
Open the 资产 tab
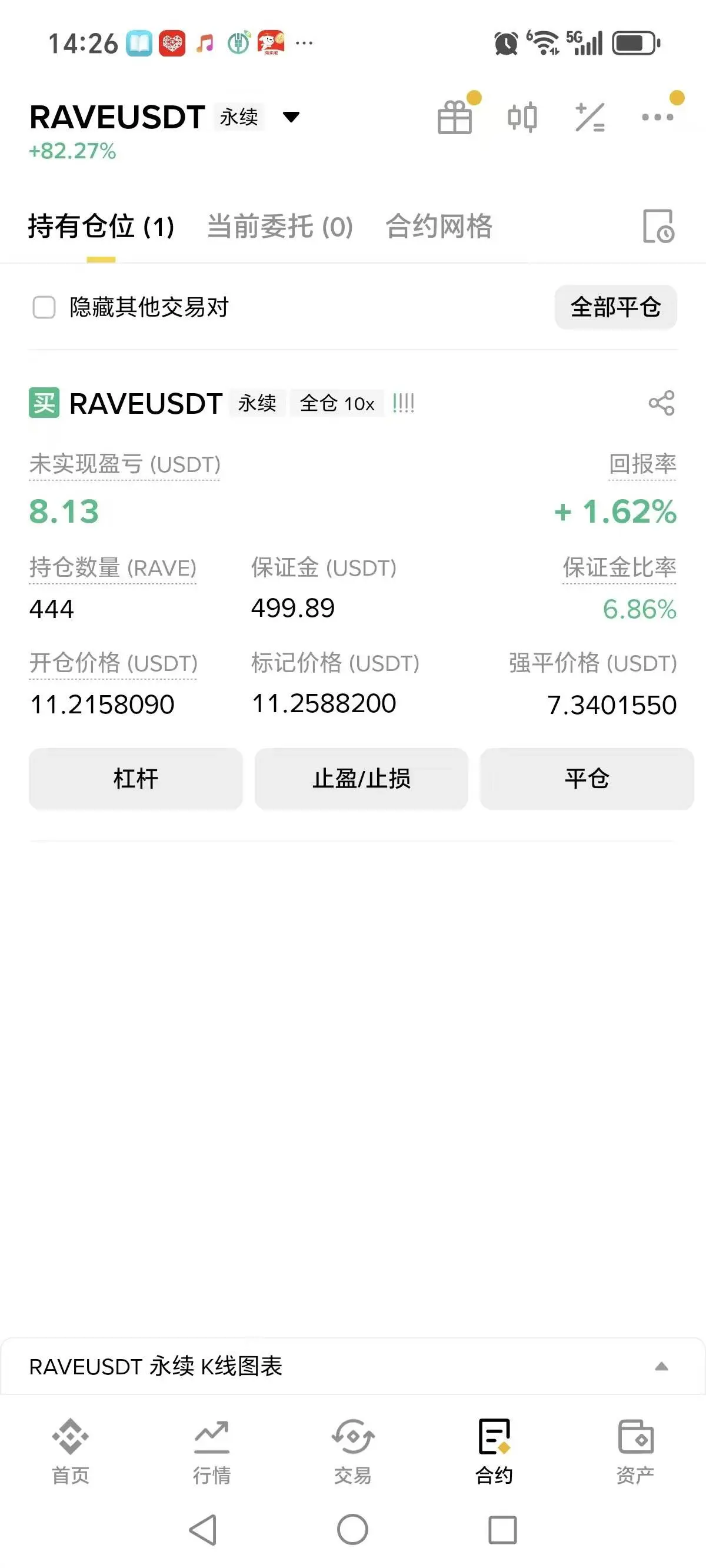pyautogui.click(x=635, y=1451)
